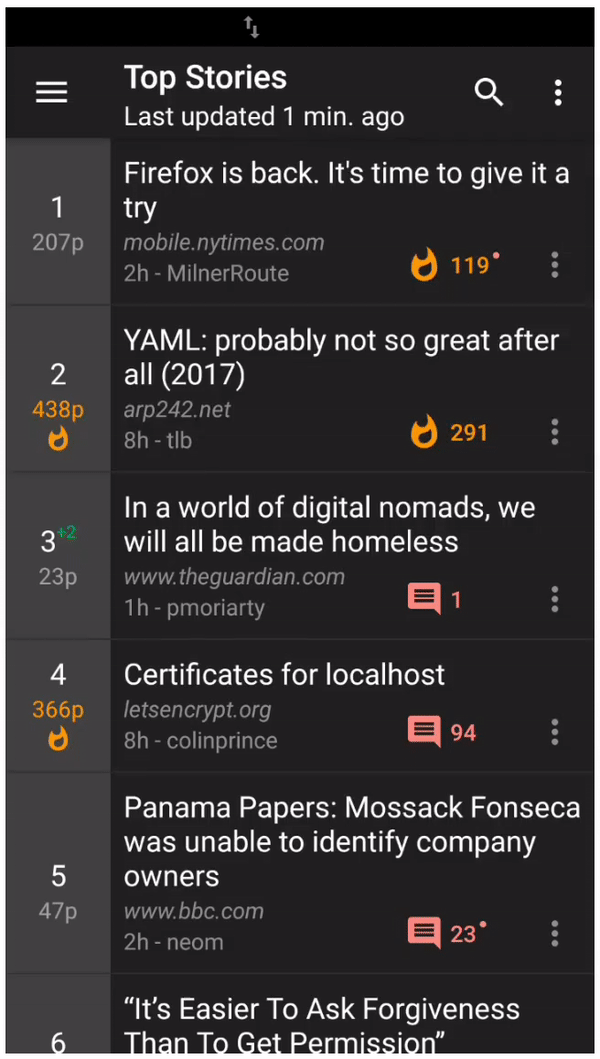View the 94 comments on Certificates for localhost

tap(442, 732)
